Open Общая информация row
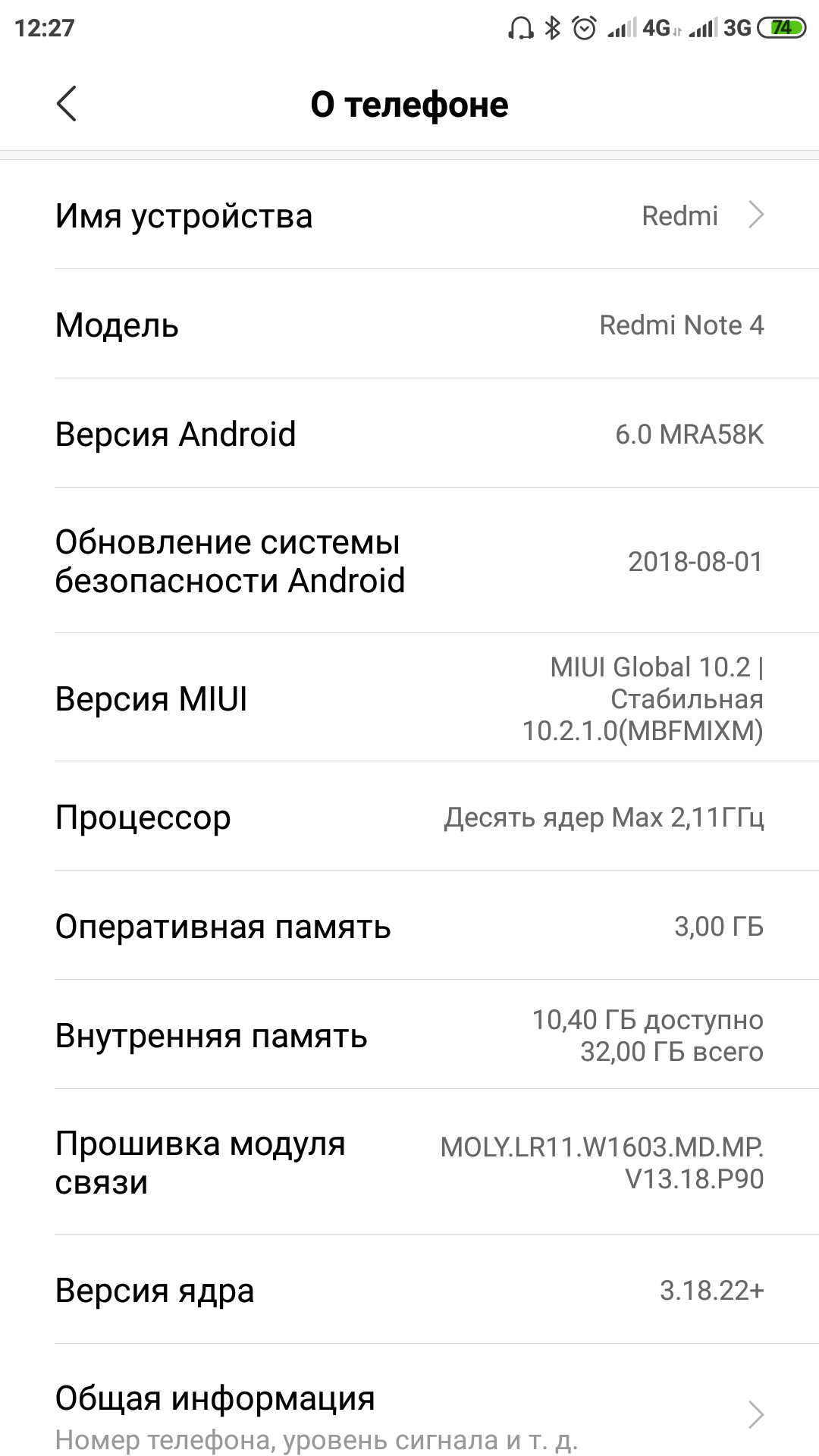The width and height of the screenshot is (819, 1456). (409, 1415)
